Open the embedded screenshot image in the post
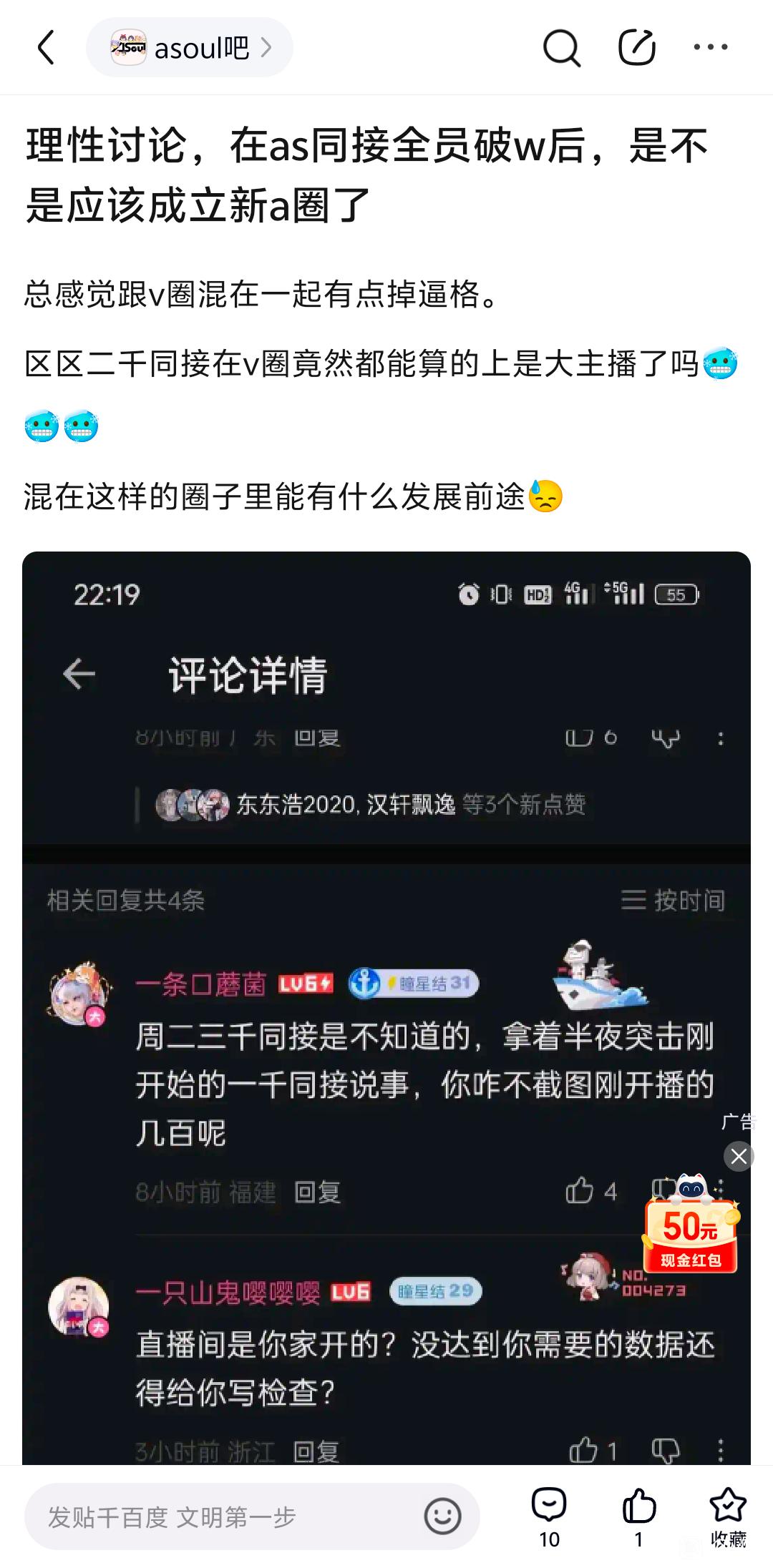Viewport: 773px width, 1568px height. 386,1008
